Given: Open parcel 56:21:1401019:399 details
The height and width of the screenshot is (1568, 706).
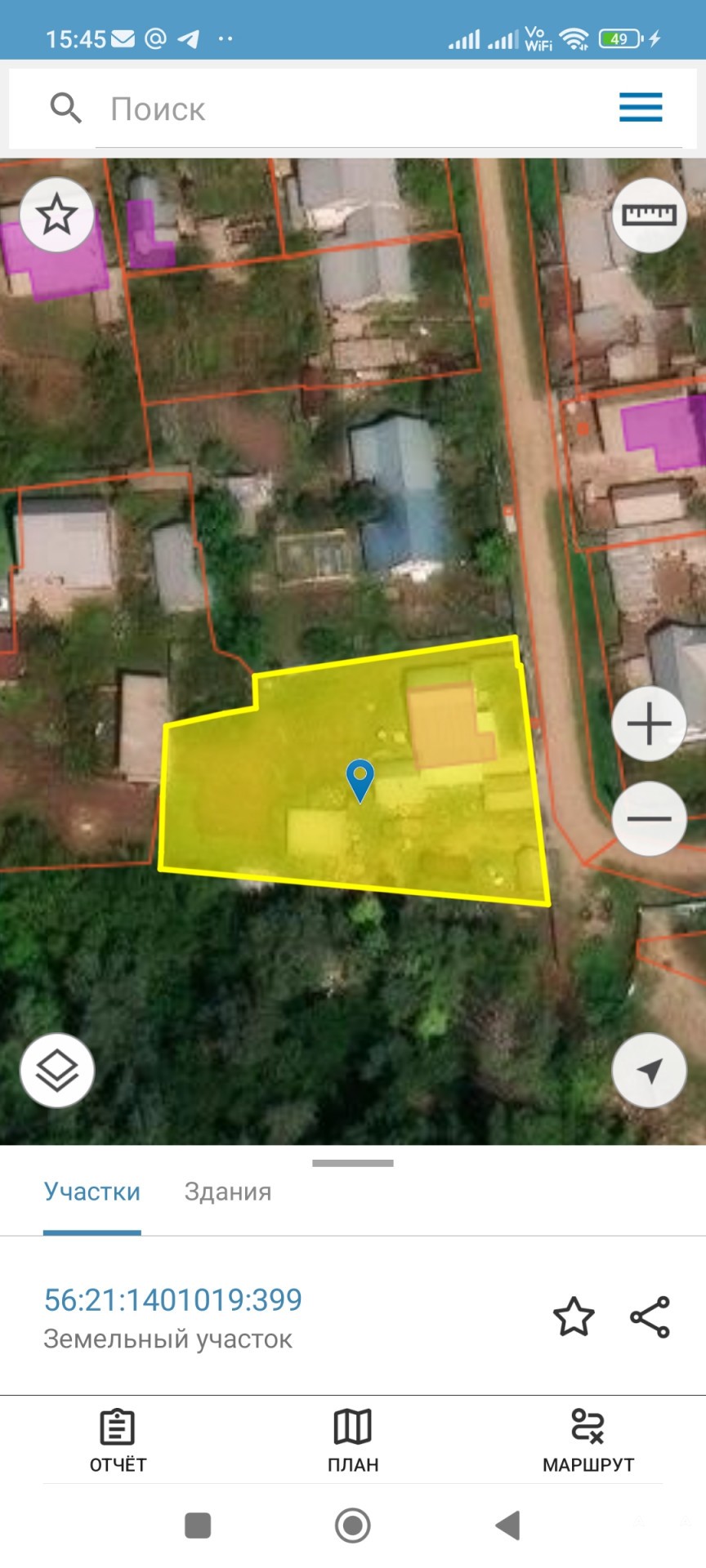Looking at the screenshot, I should coord(173,1300).
